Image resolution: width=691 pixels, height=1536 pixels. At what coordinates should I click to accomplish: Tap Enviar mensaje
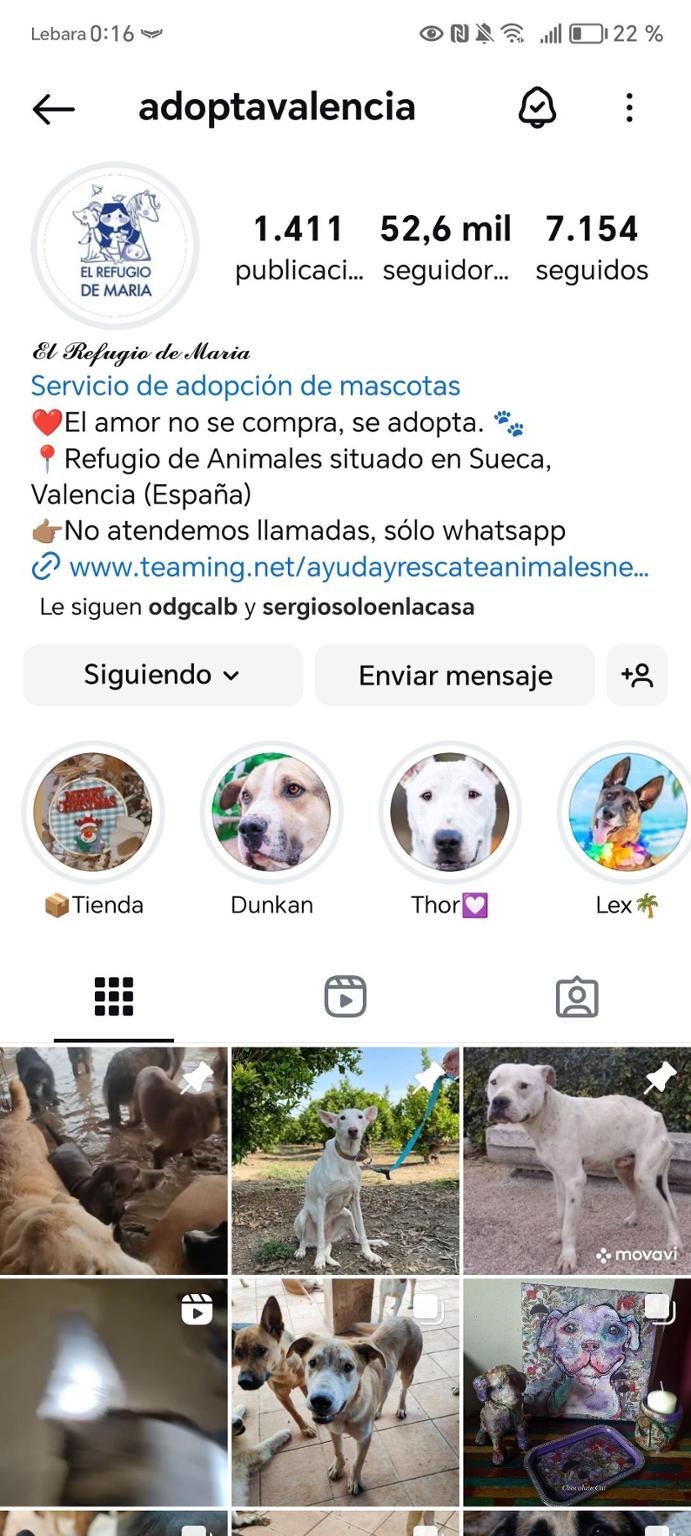point(455,676)
